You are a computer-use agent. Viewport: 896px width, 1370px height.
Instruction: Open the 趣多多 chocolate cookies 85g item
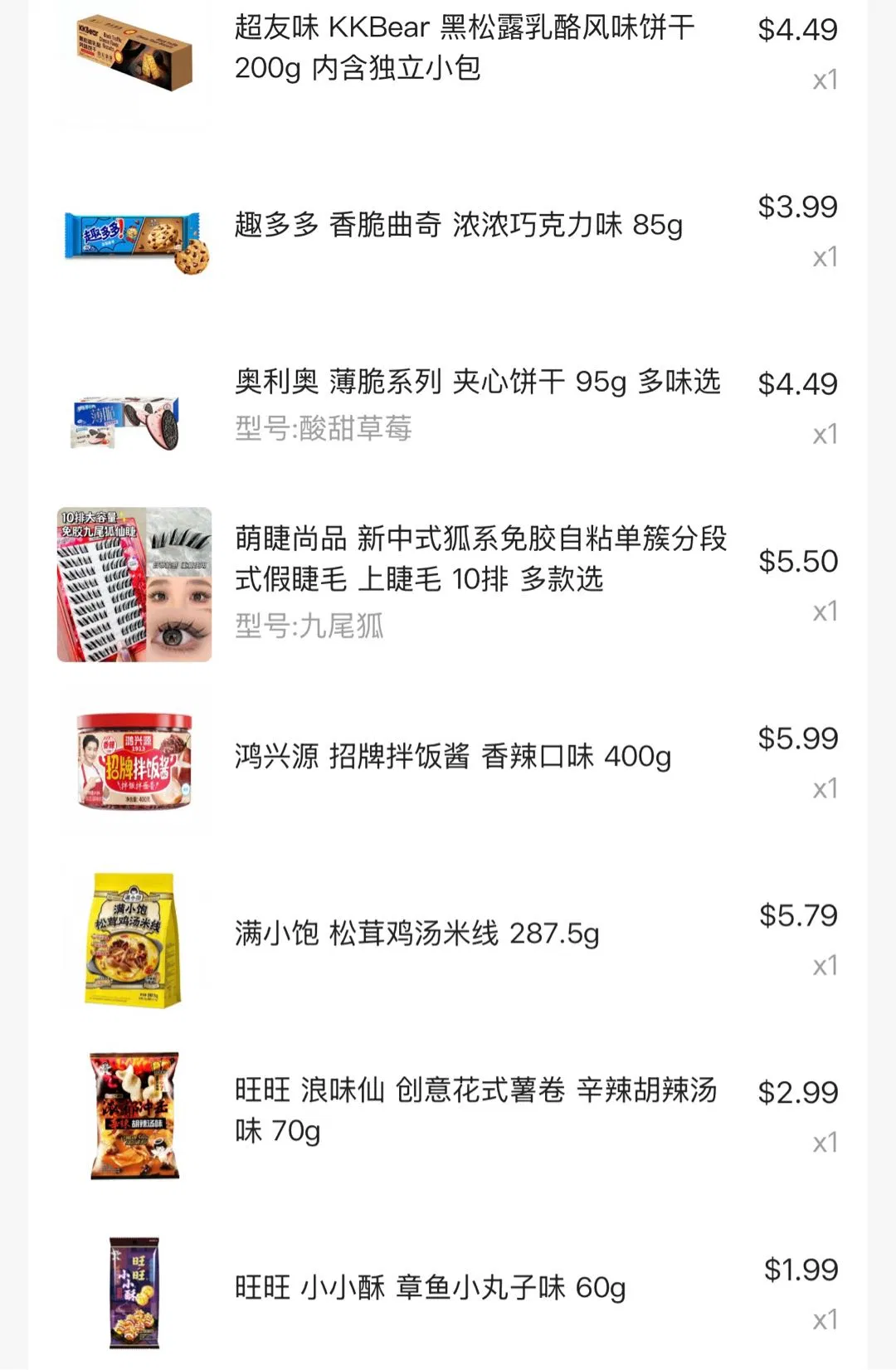[458, 225]
